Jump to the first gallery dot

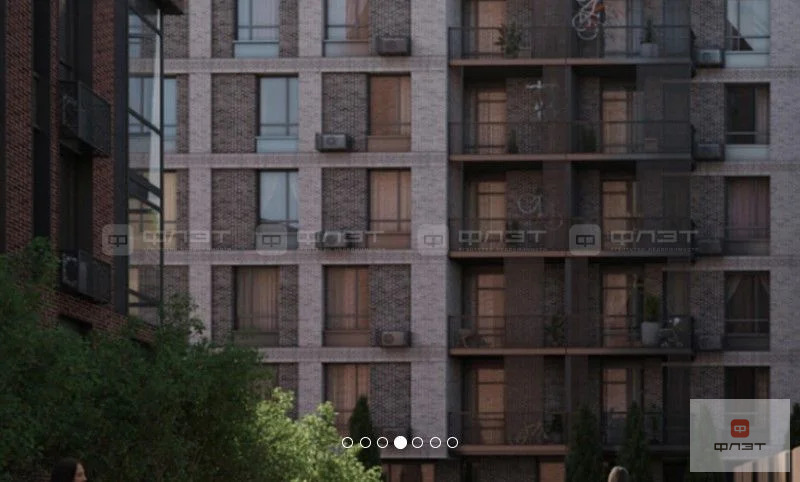347,442
